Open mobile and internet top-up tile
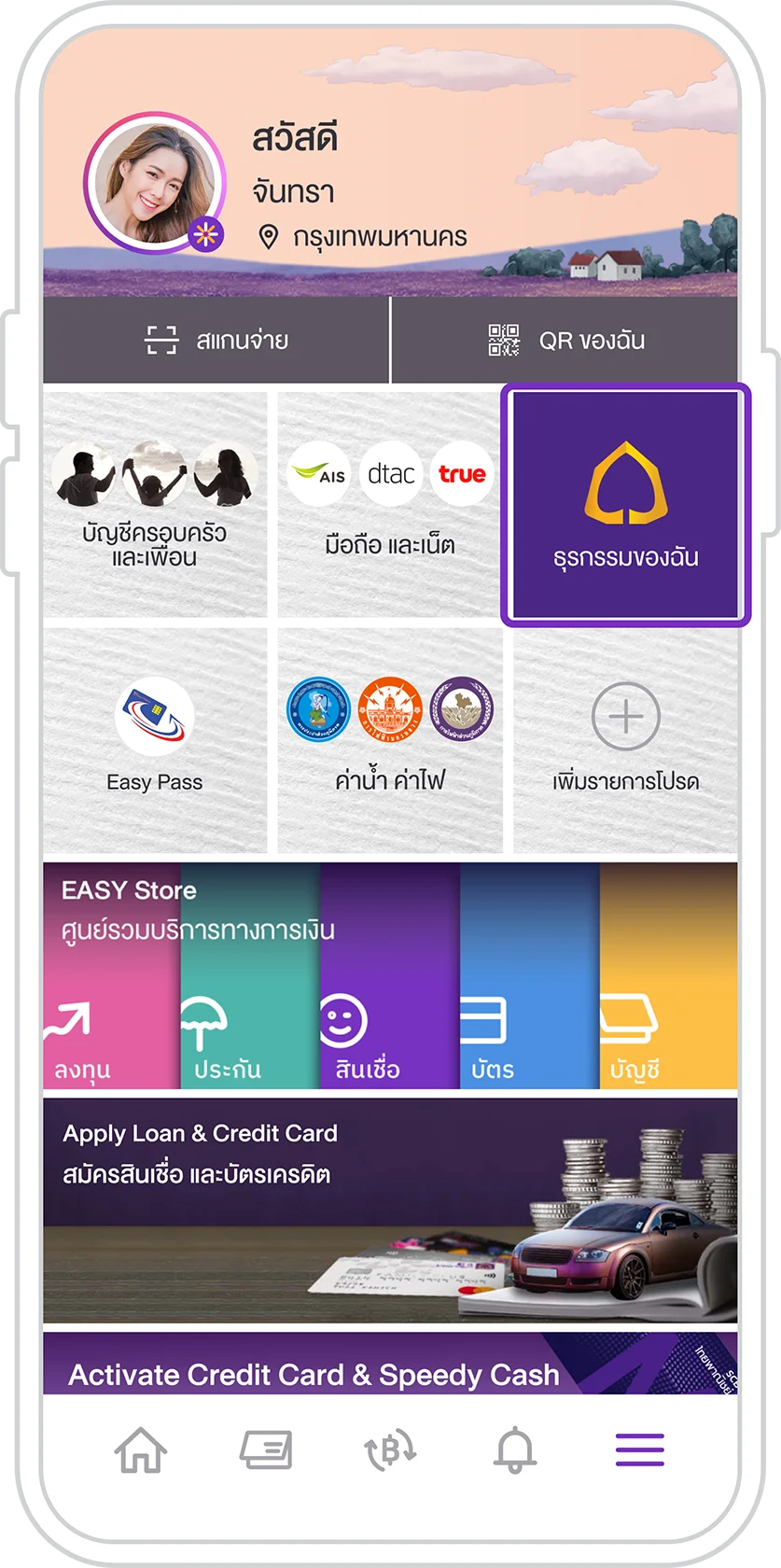Screen dimensions: 781x1568 [390, 504]
